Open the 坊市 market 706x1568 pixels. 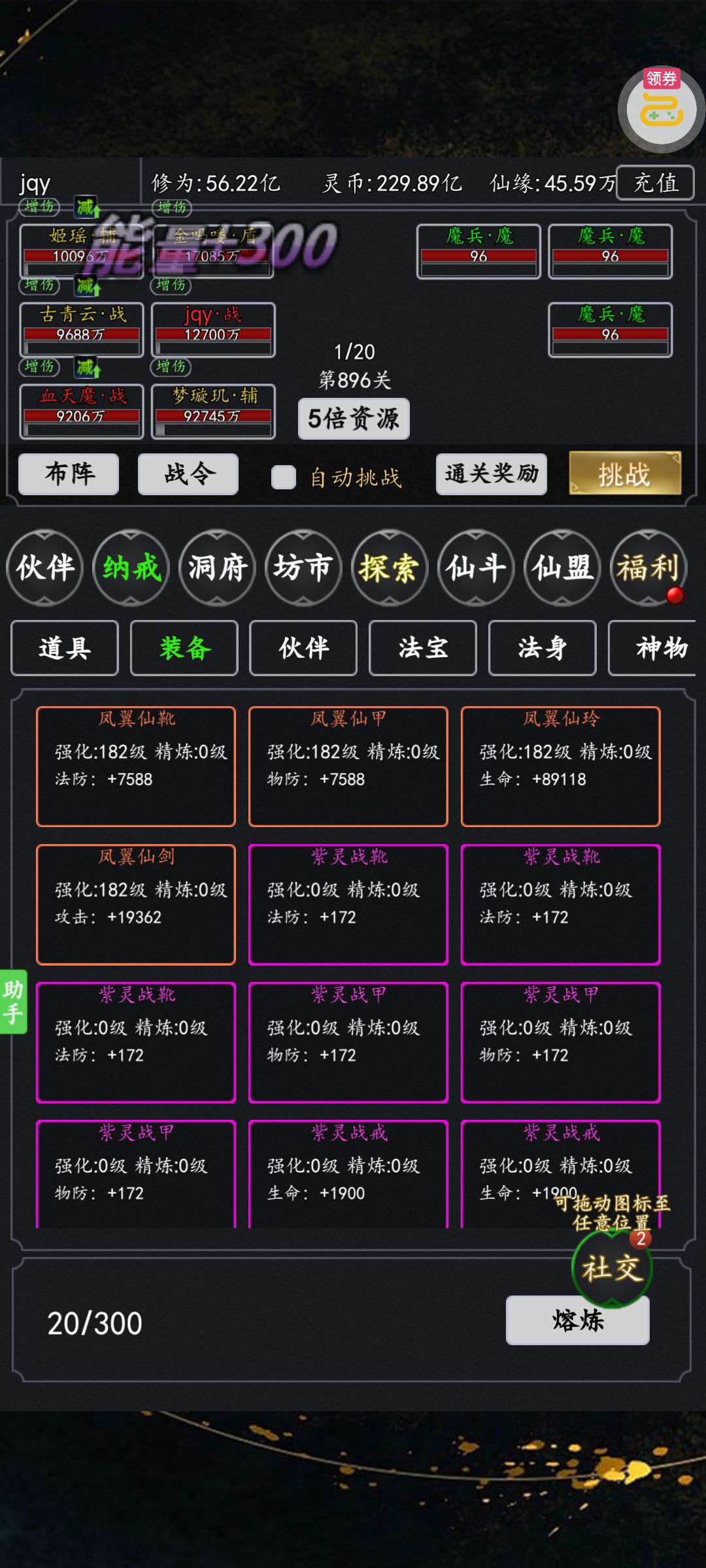tap(303, 567)
